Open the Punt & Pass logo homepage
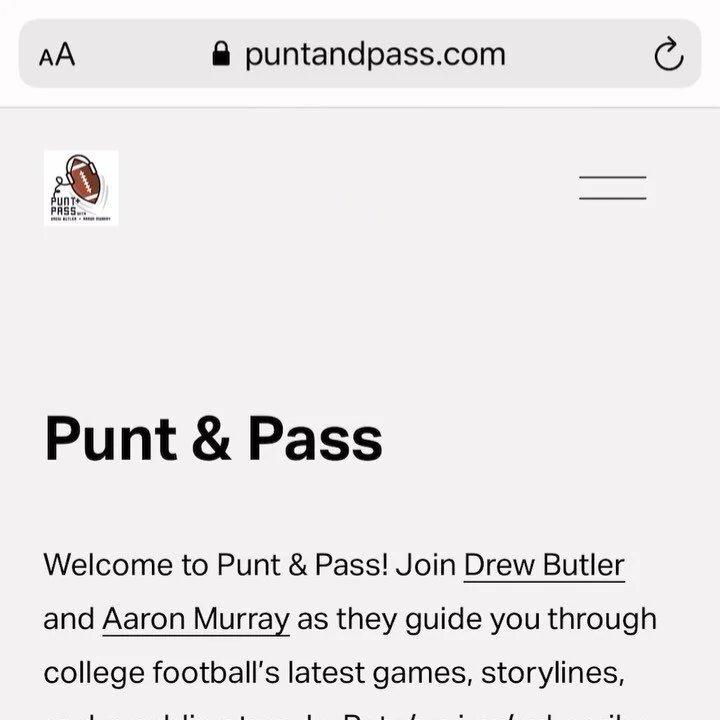The image size is (720, 720). pyautogui.click(x=81, y=188)
